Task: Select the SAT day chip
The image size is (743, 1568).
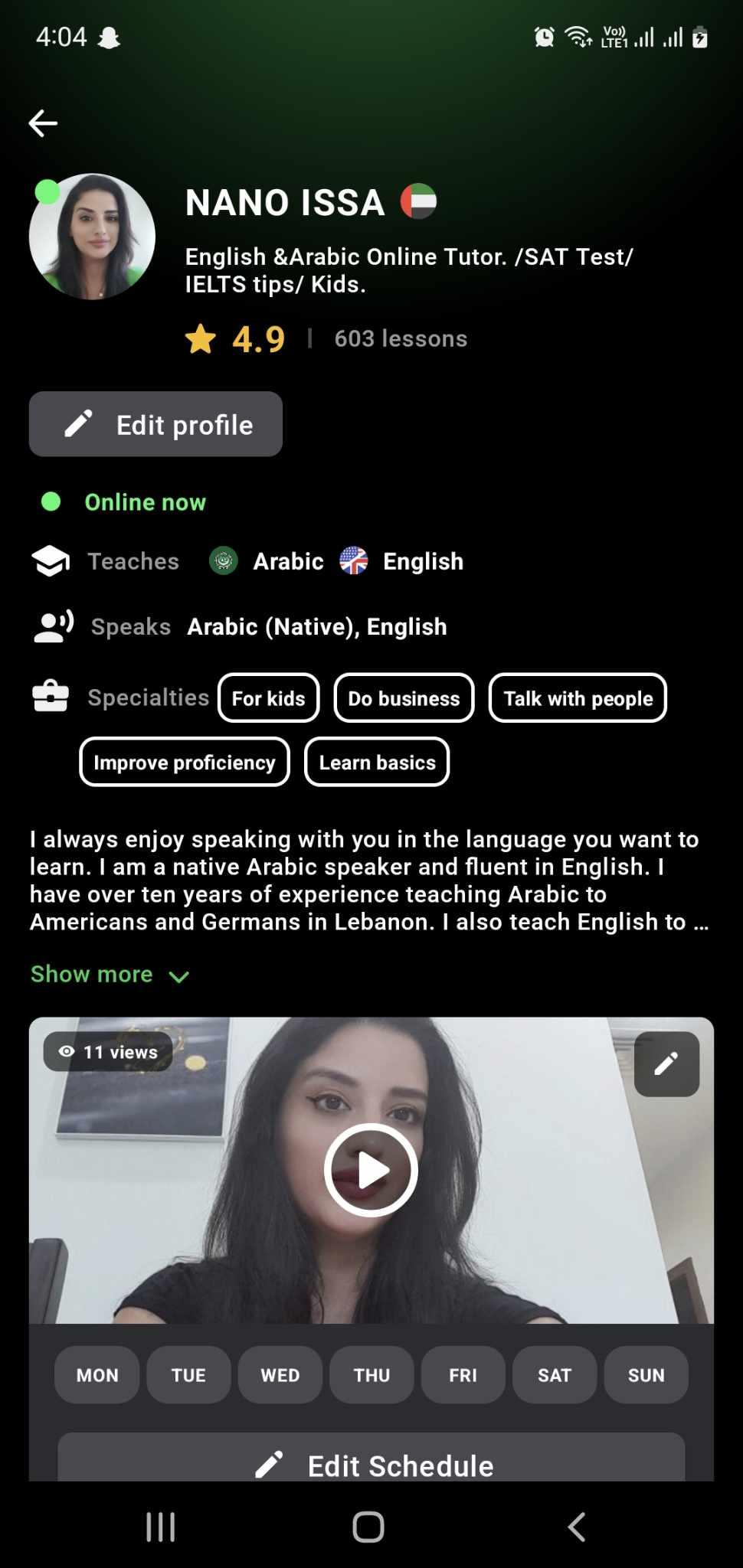Action: 554,1374
